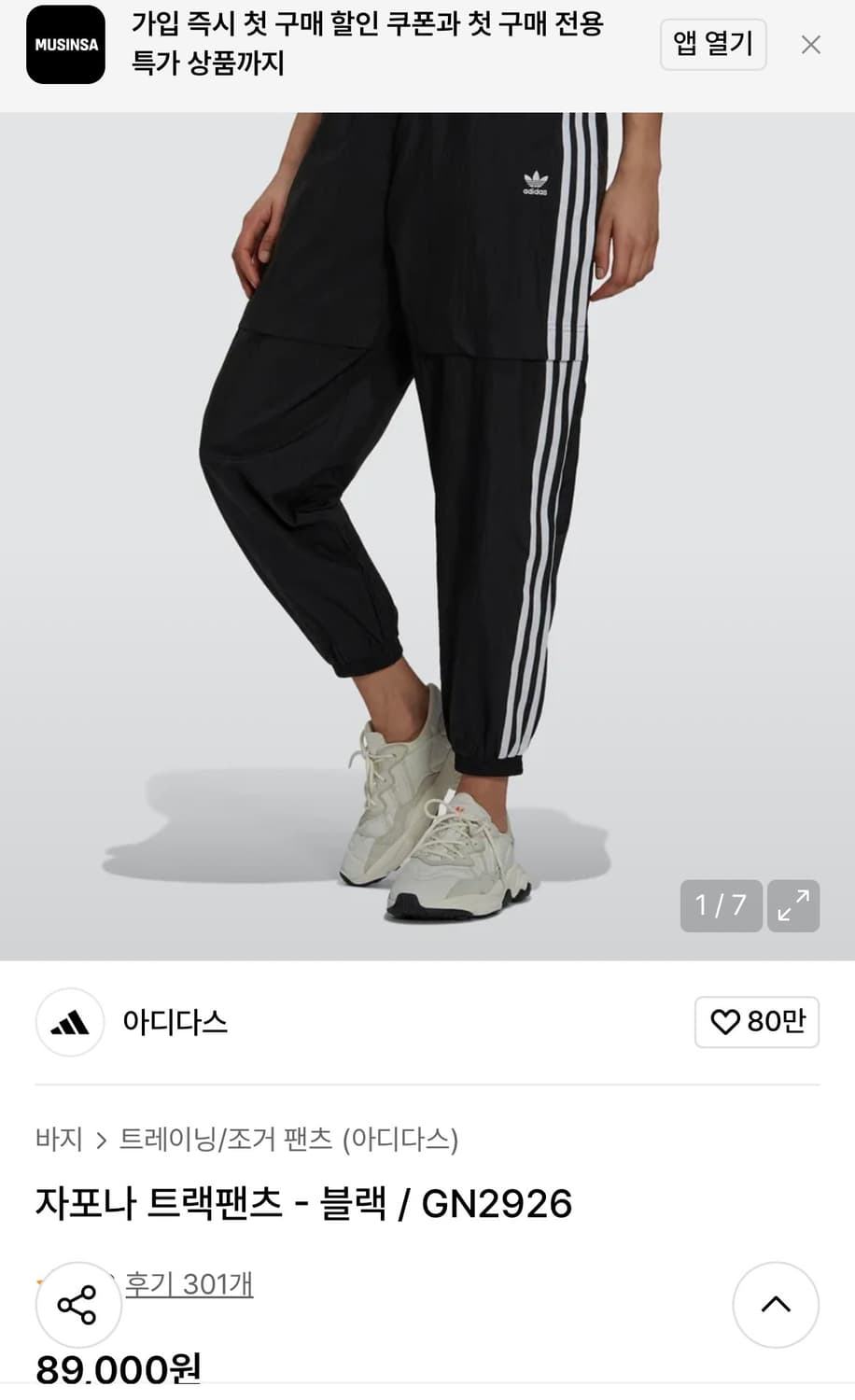Tap the MUSINSA logo icon
Viewport: 855px width, 1400px height.
click(x=64, y=44)
